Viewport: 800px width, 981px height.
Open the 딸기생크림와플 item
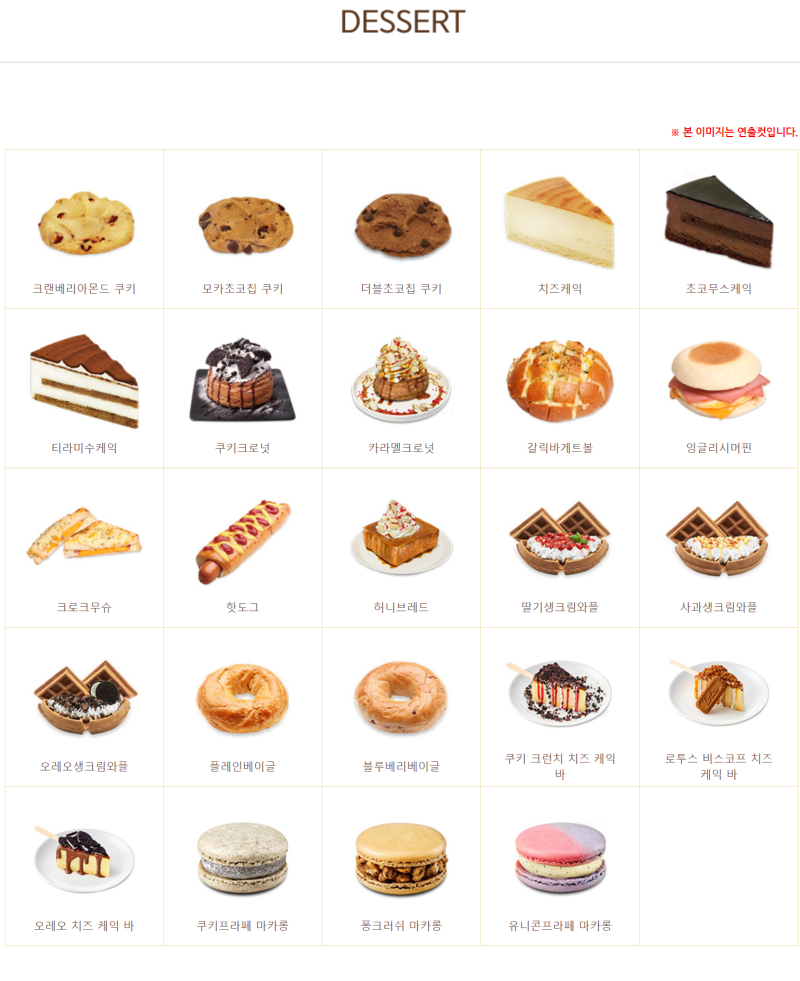tap(560, 541)
